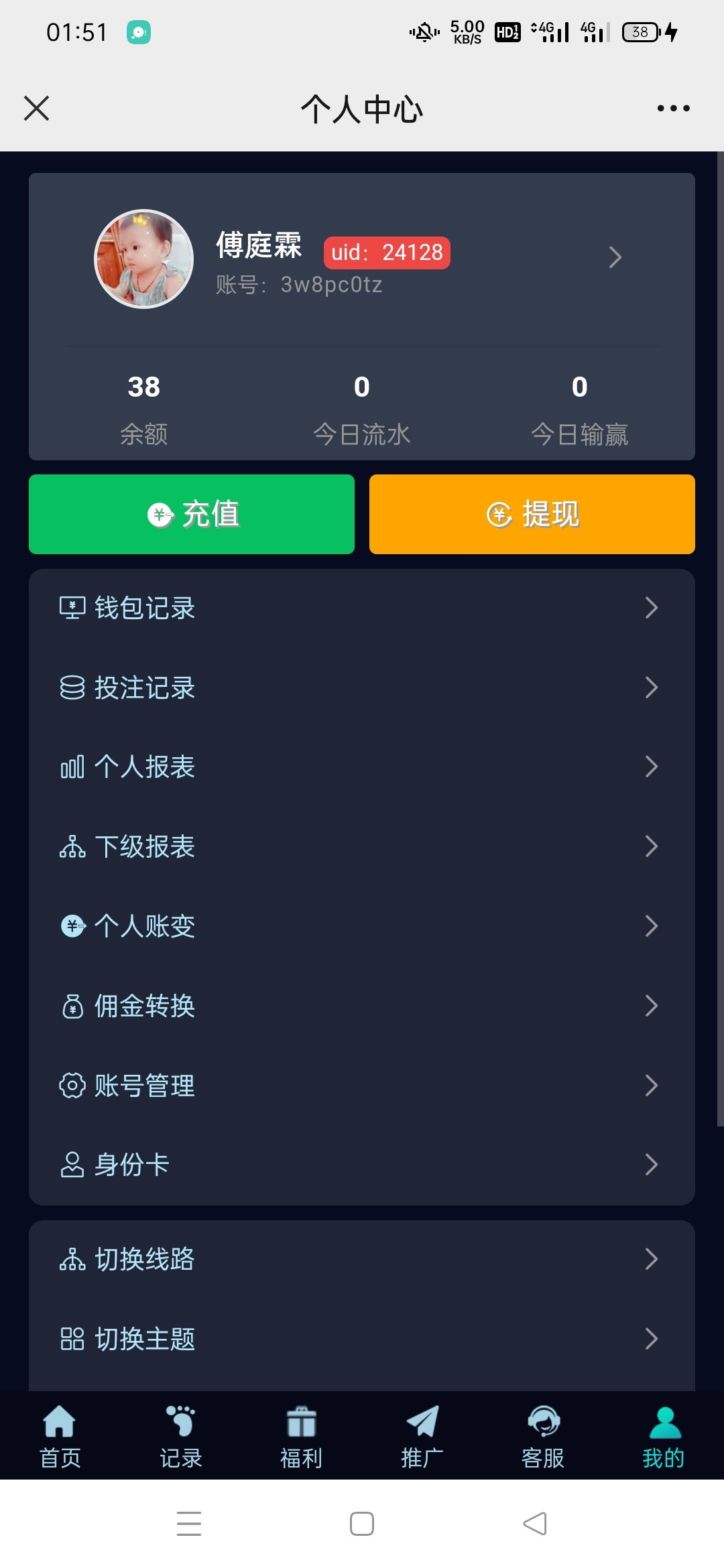The width and height of the screenshot is (724, 1568).
Task: Switch to the 首页 tab
Action: coord(60,1436)
